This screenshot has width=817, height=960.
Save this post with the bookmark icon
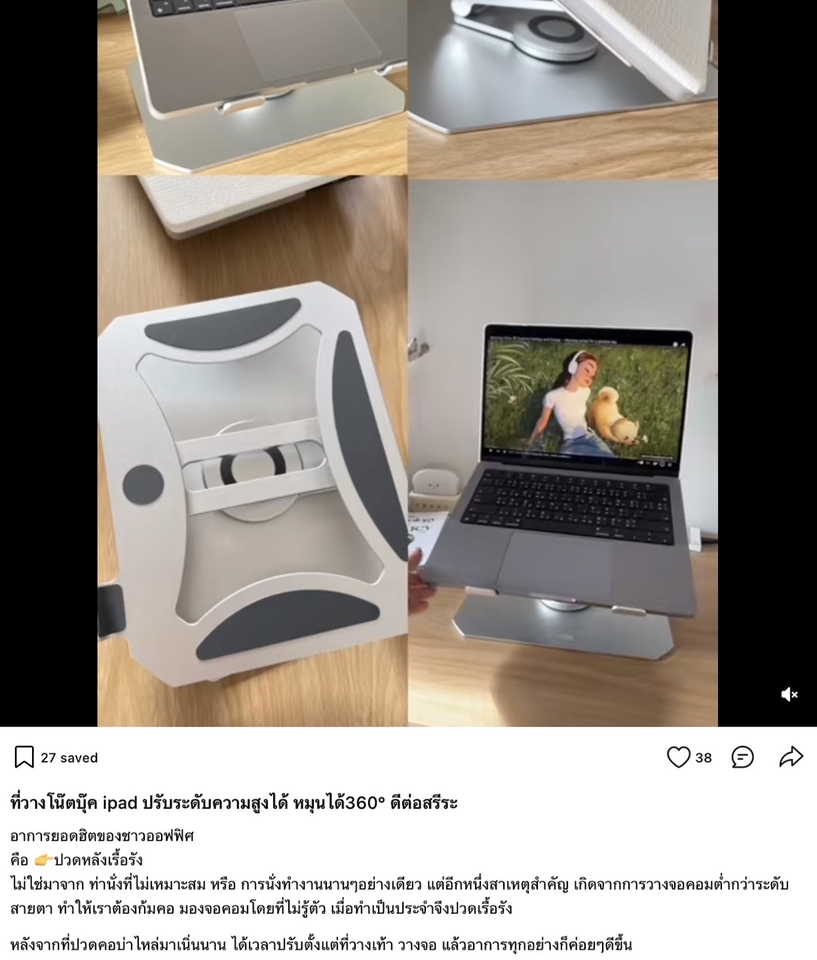pos(24,757)
